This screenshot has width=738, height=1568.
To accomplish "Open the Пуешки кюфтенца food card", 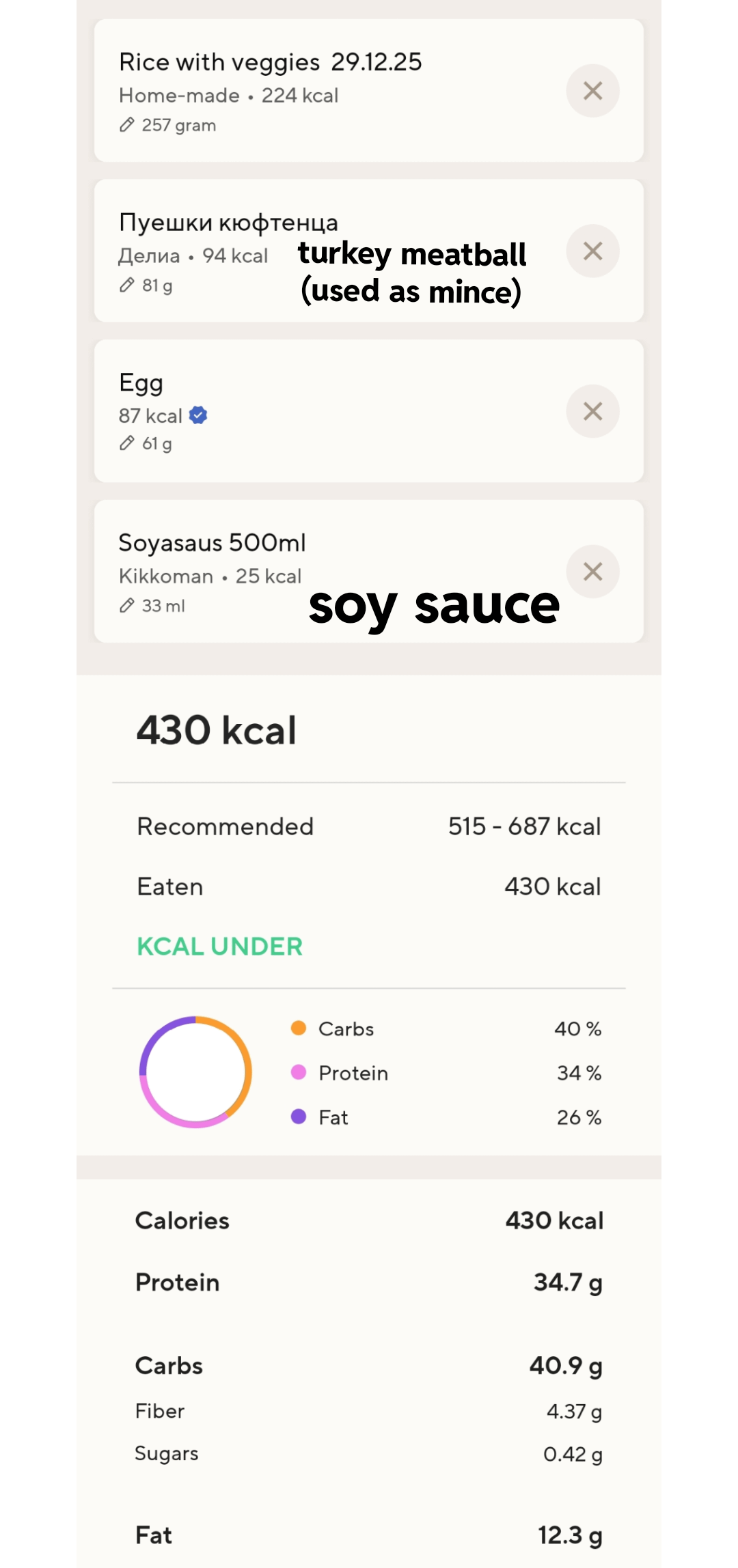I will 228,223.
